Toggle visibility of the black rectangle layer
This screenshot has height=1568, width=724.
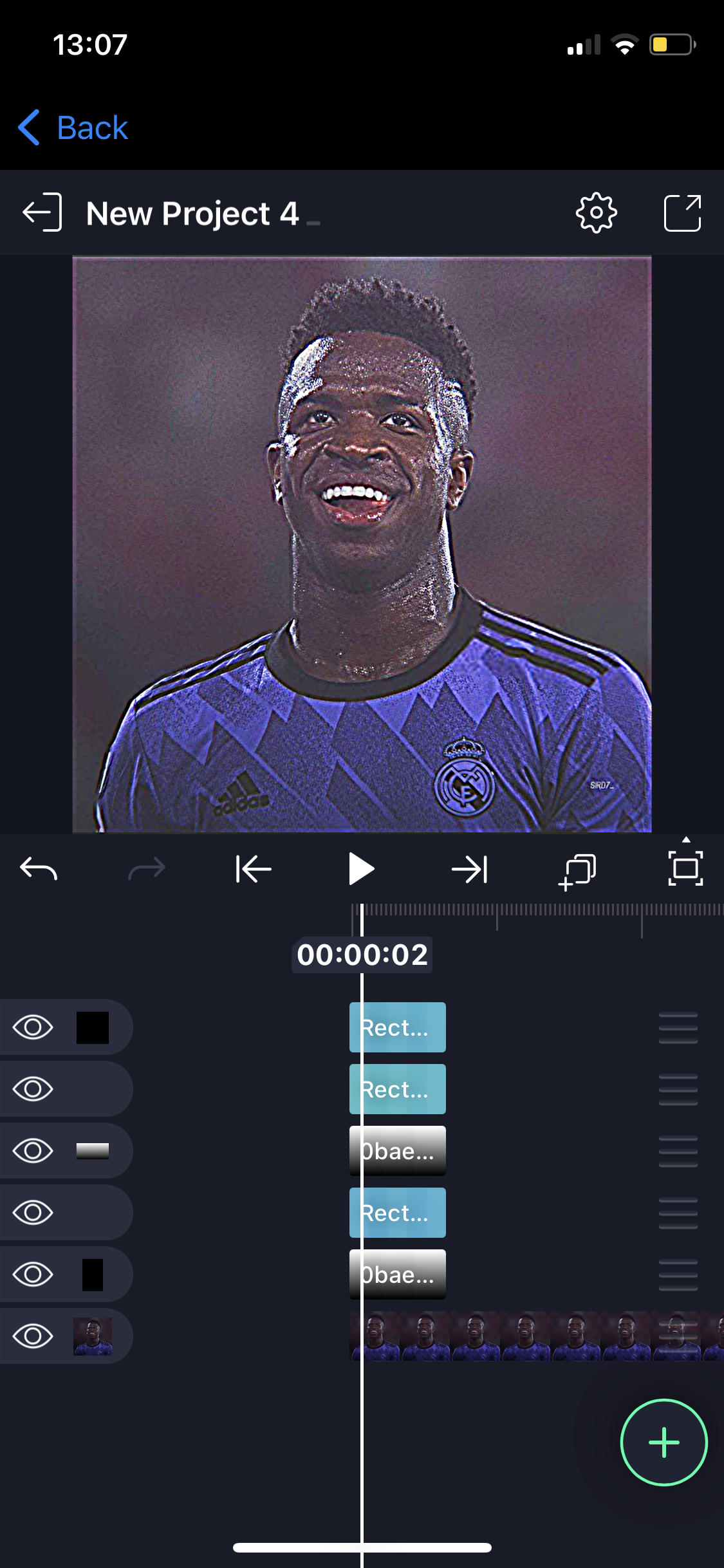point(33,1274)
